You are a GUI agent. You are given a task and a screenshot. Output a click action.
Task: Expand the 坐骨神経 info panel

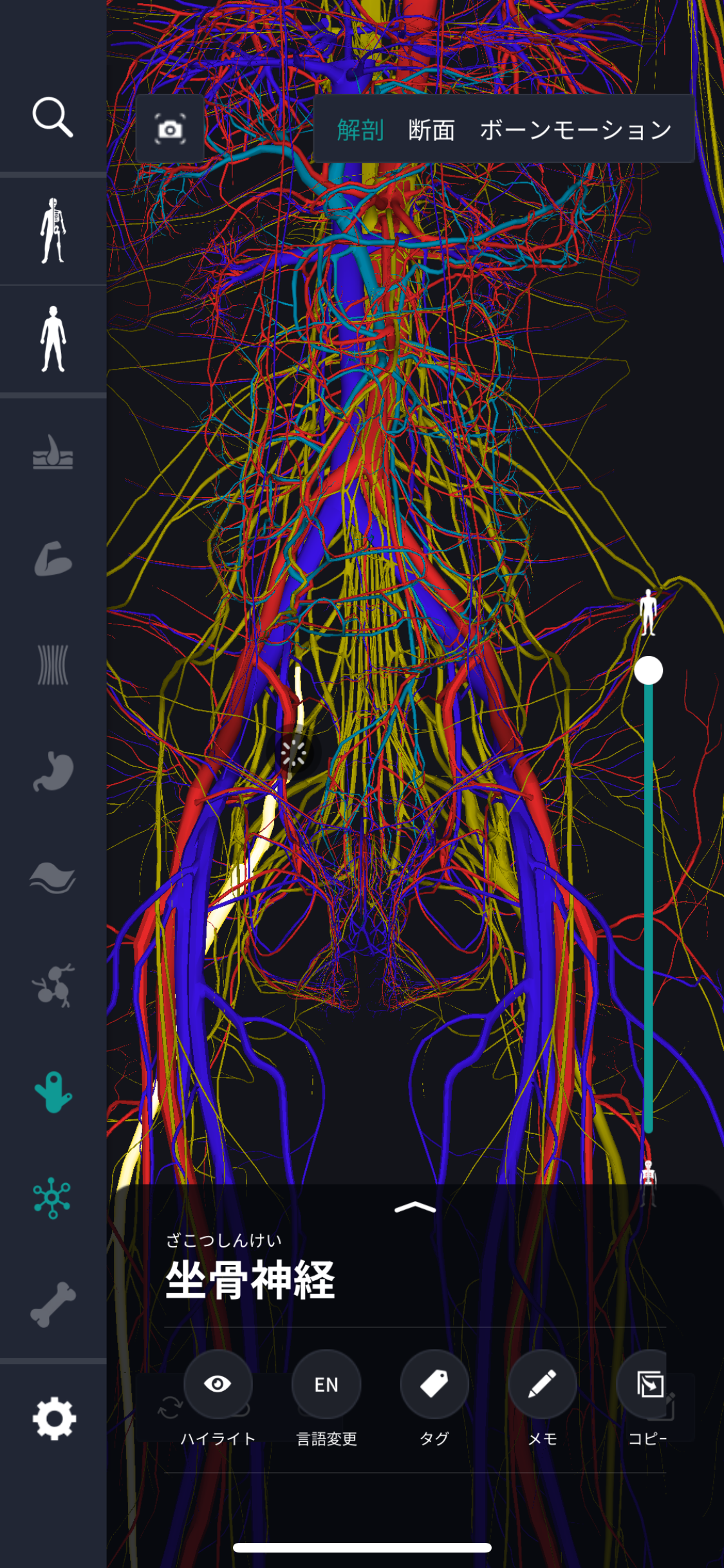click(414, 1208)
